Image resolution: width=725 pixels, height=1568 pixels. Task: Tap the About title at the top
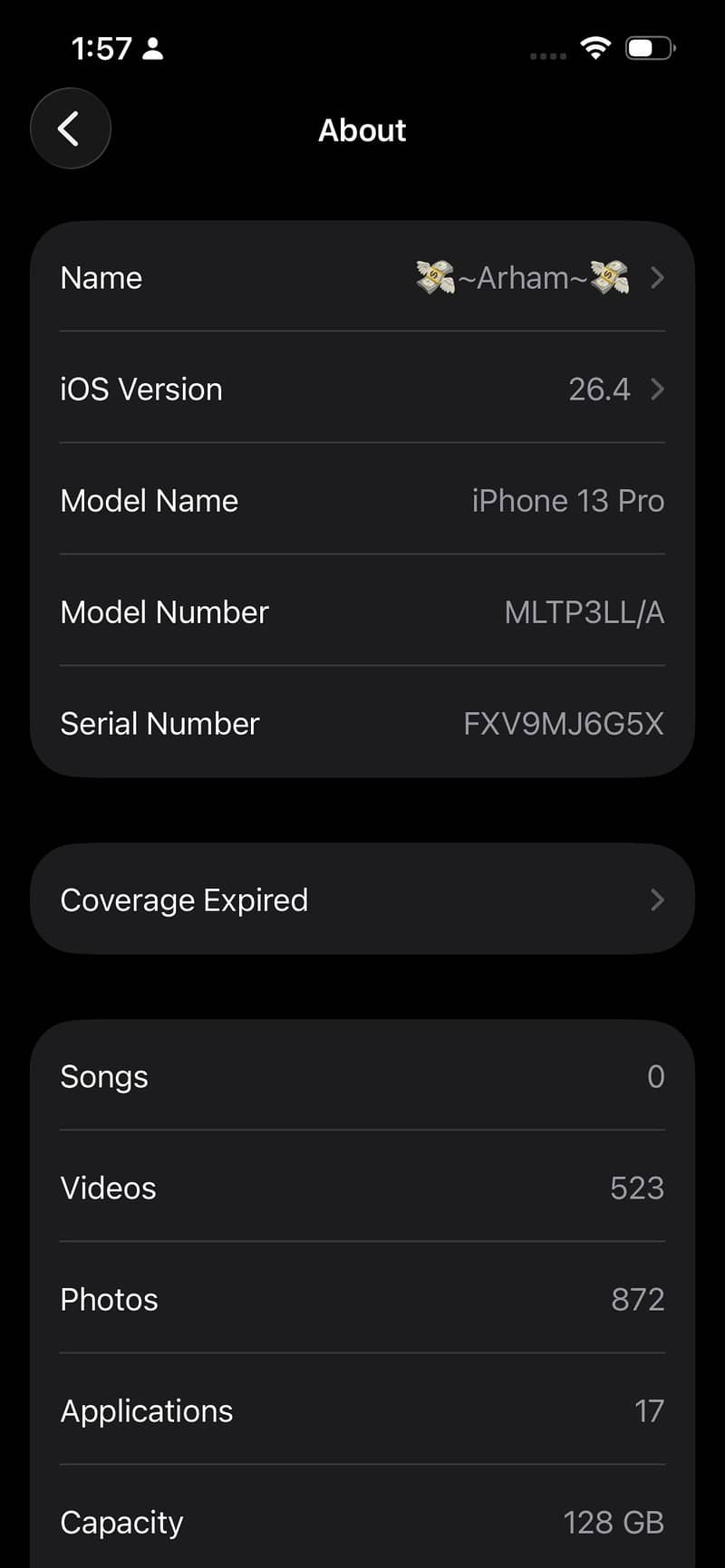(x=362, y=130)
